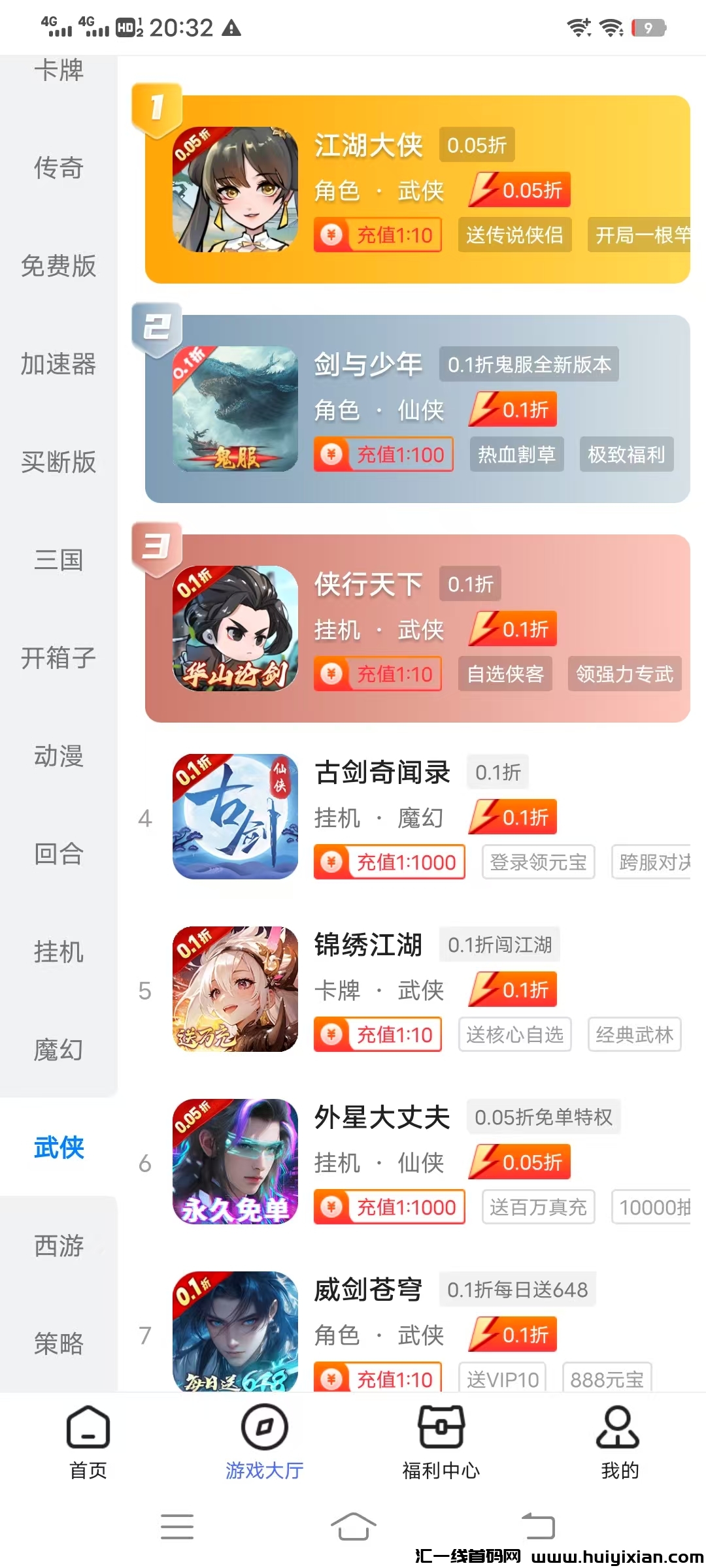Tap the 自选侠客 tag on 侠行天下
Screen dimensions: 706x1568
[505, 674]
